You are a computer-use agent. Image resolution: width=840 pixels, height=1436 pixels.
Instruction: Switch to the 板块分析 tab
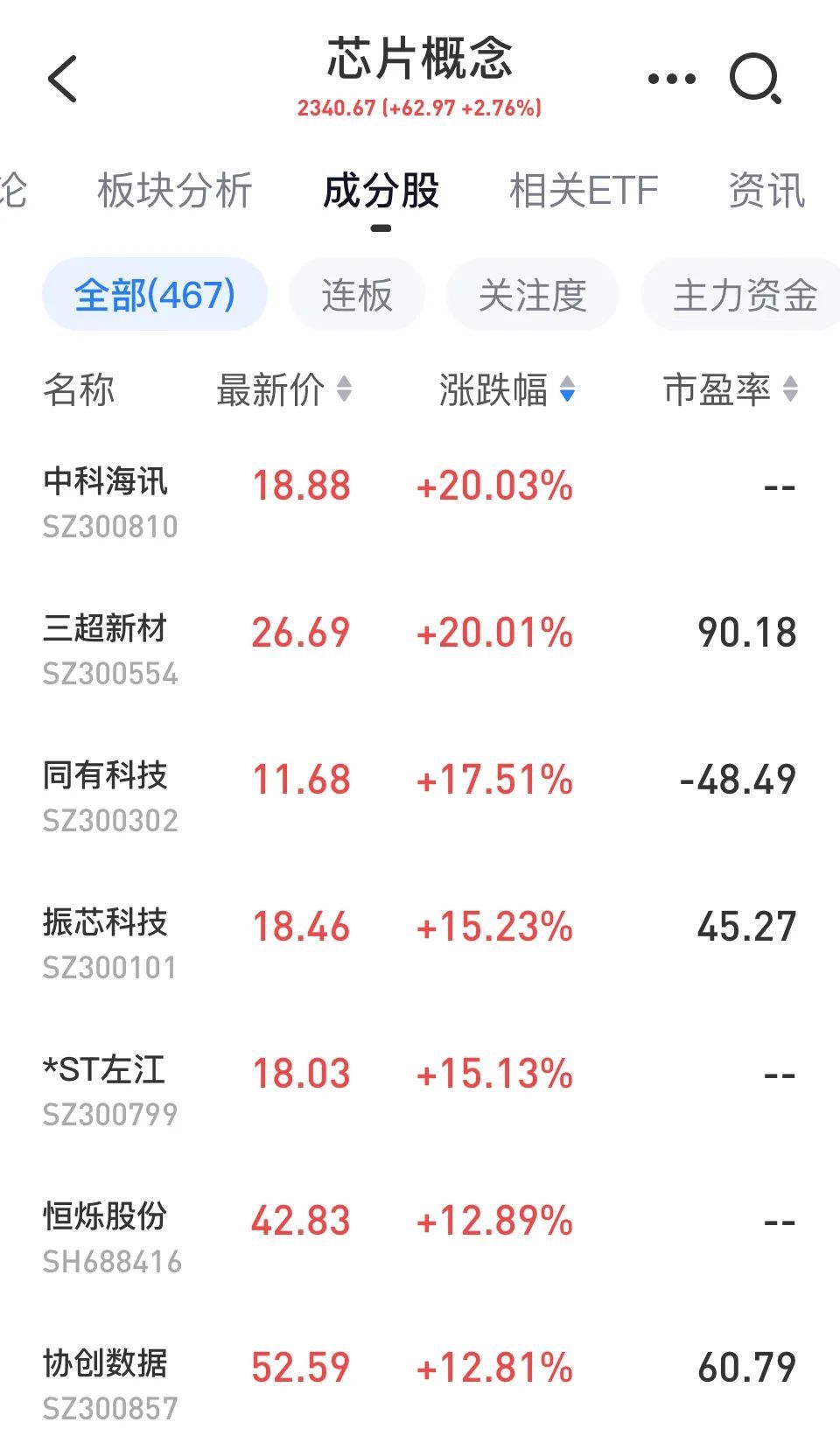tap(175, 190)
